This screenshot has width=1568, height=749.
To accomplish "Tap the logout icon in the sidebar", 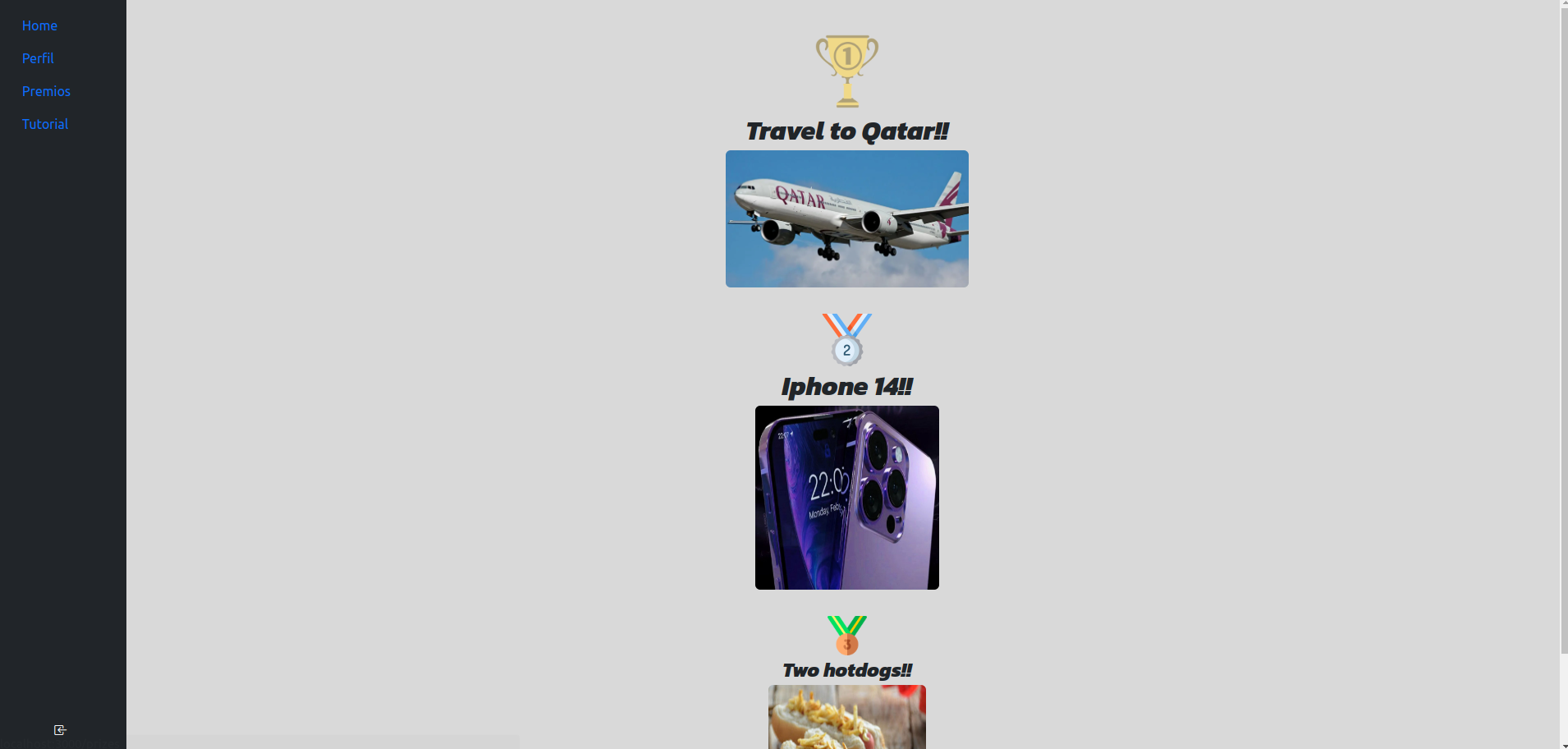I will pos(60,730).
